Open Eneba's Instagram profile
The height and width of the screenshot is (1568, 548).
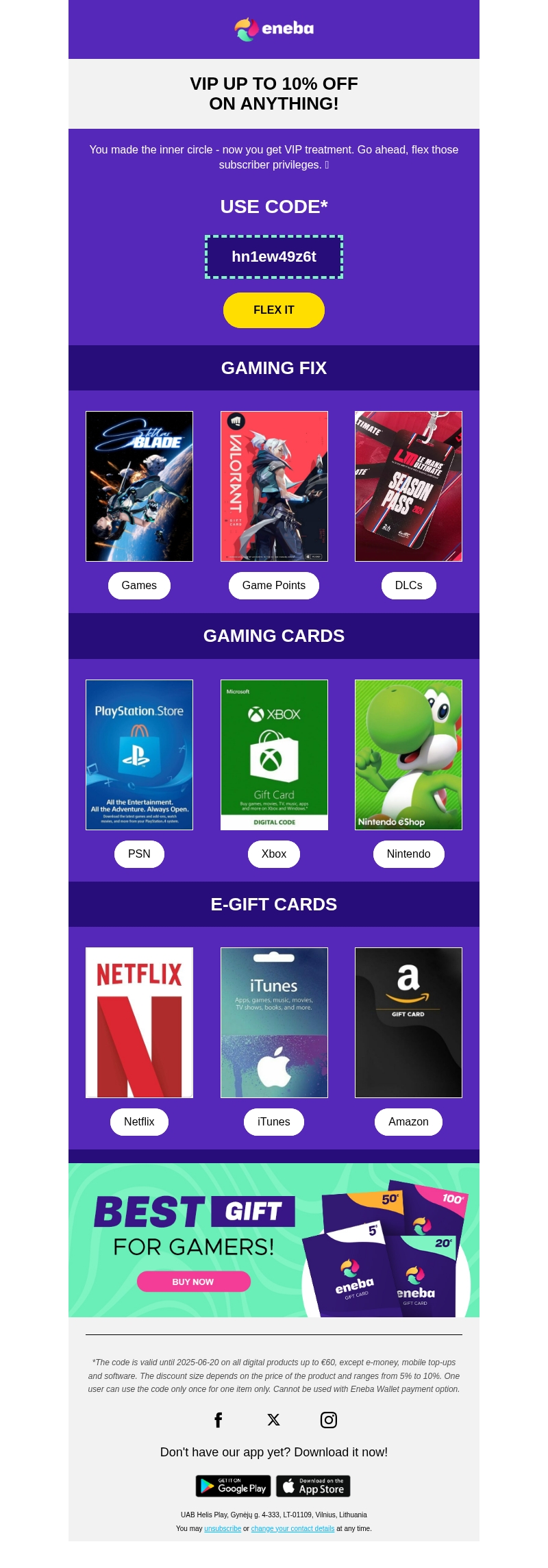tap(329, 1420)
